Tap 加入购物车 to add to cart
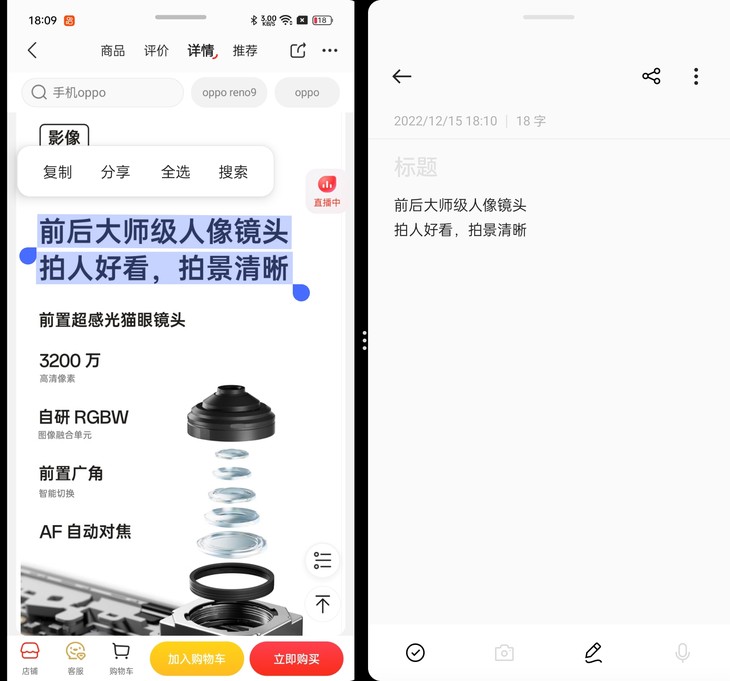This screenshot has height=681, width=730. (197, 659)
